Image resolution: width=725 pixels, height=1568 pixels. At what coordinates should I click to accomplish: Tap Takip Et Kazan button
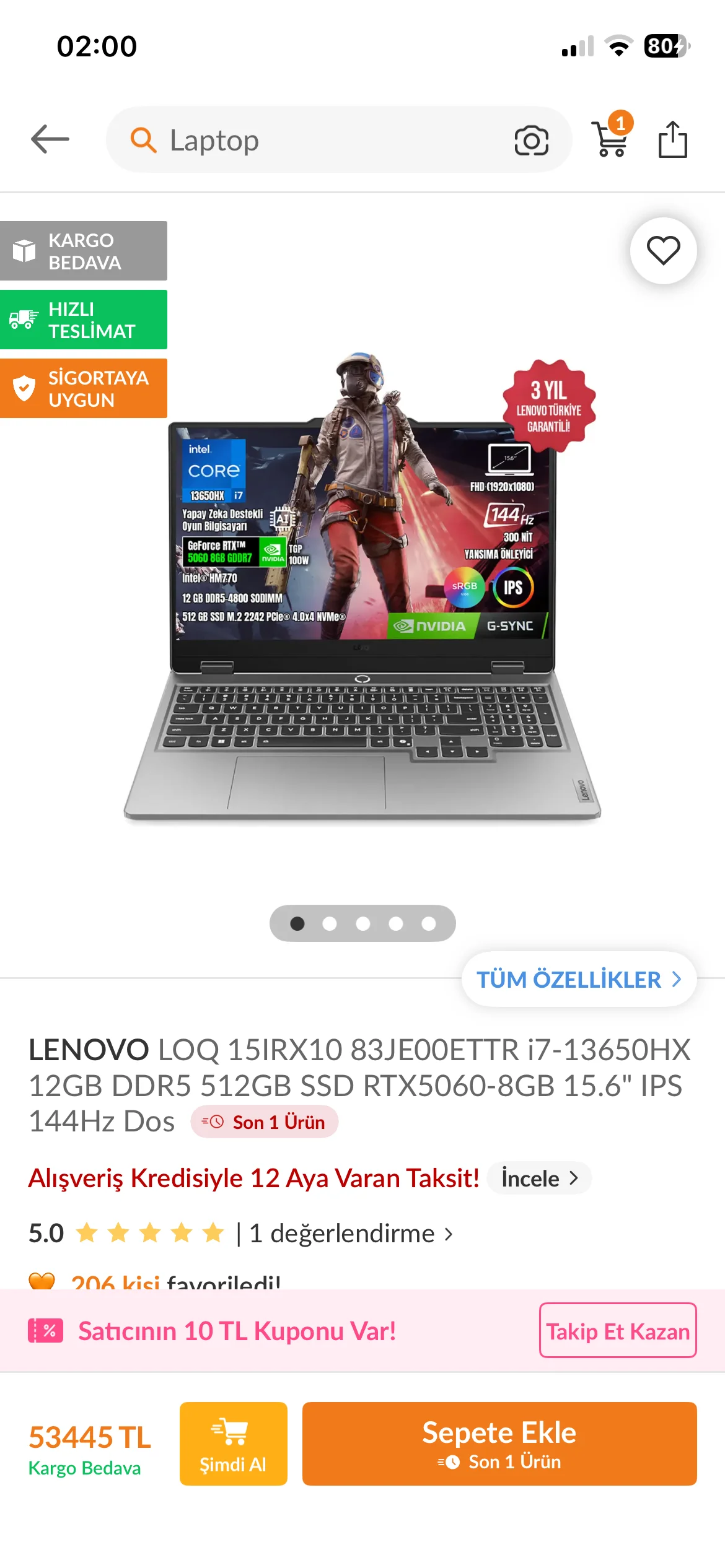[617, 1331]
